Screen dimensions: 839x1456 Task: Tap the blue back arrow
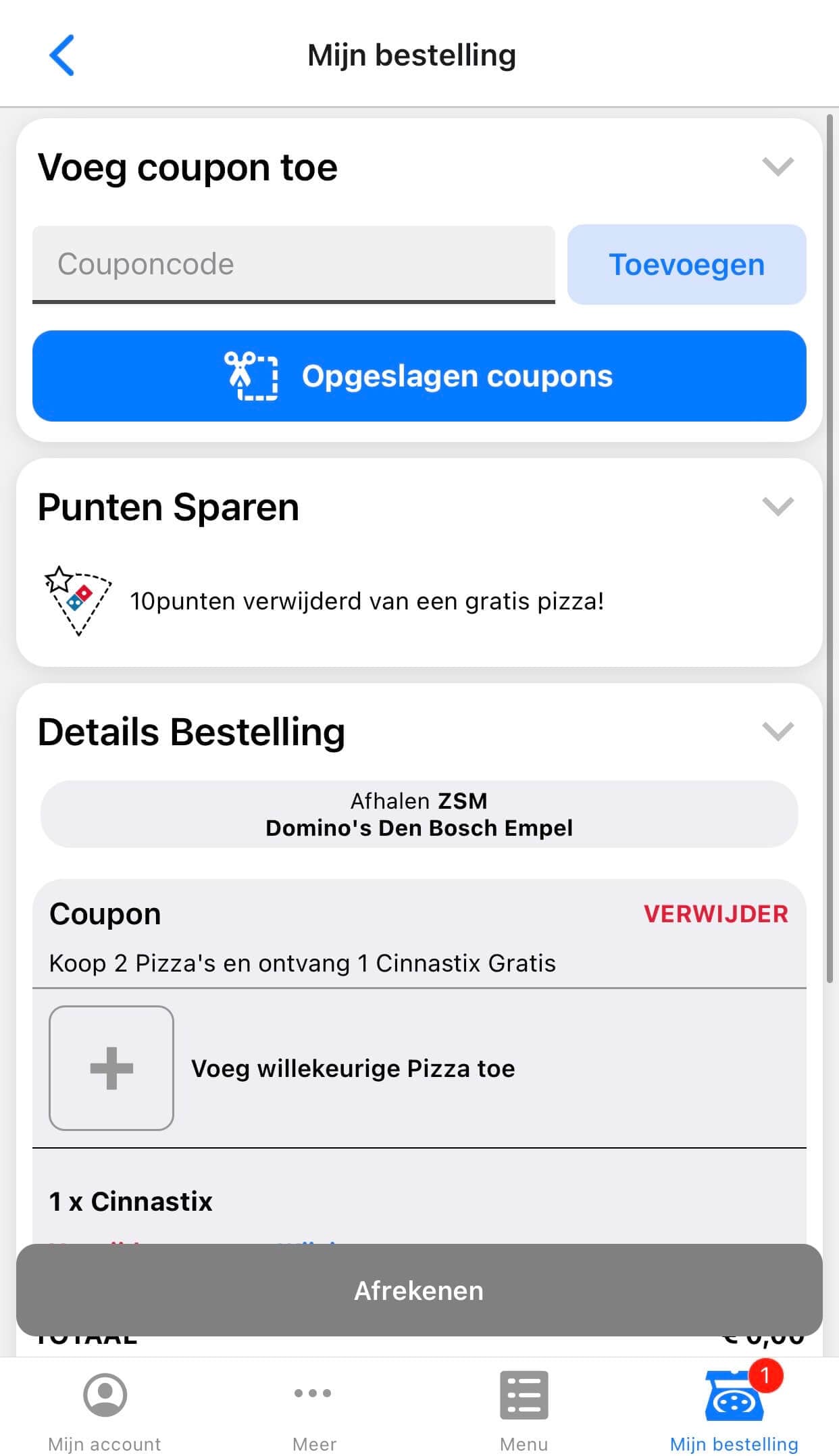click(61, 55)
